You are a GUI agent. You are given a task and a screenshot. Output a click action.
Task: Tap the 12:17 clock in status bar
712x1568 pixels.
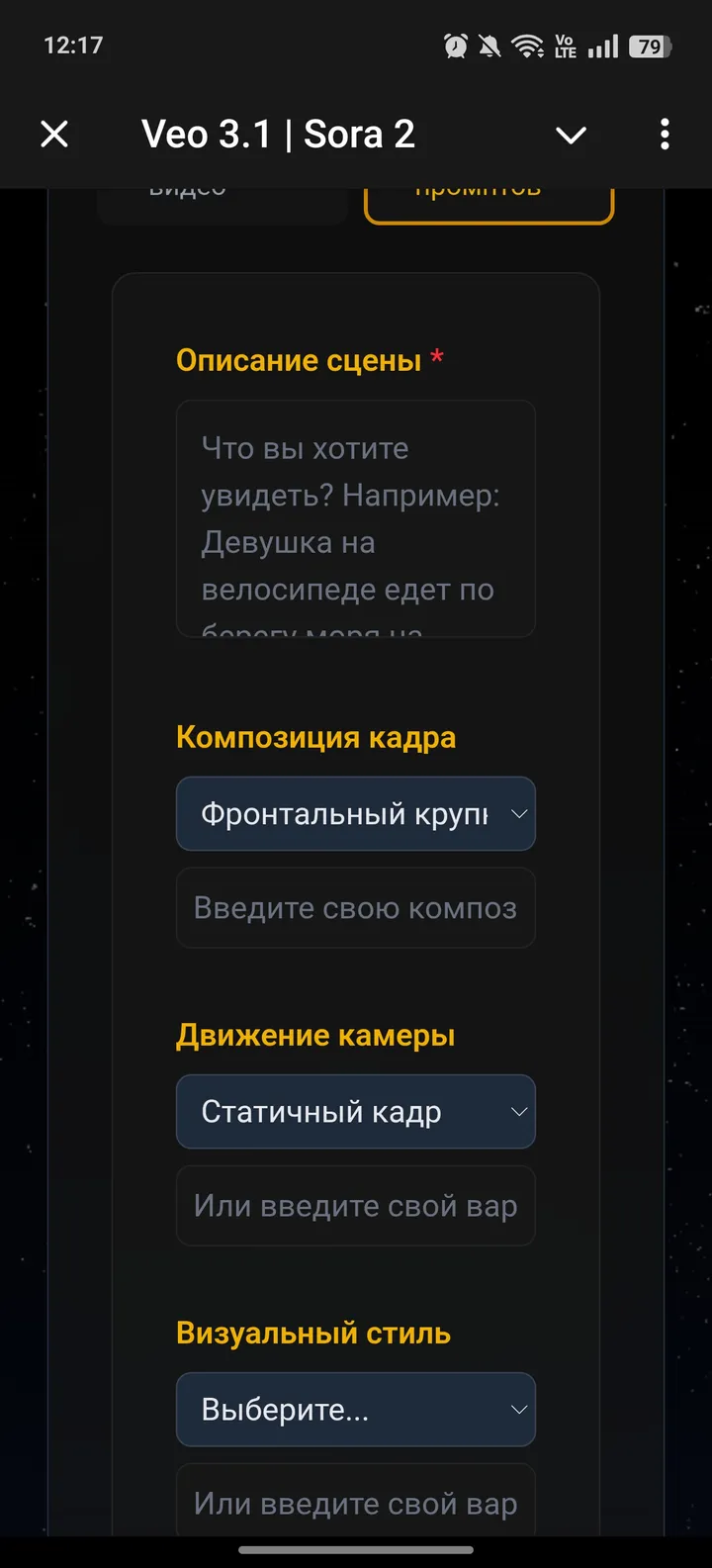tap(75, 45)
